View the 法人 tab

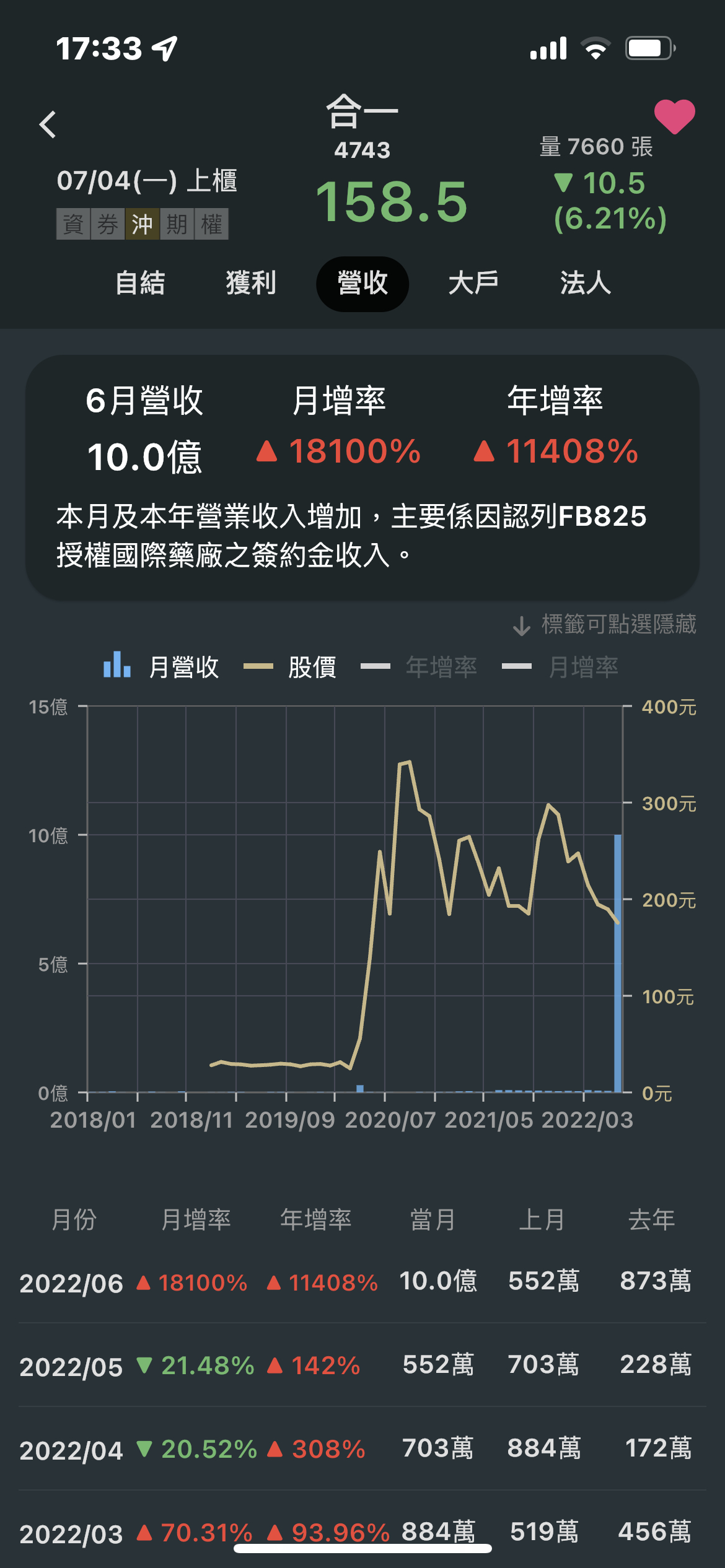(x=585, y=284)
